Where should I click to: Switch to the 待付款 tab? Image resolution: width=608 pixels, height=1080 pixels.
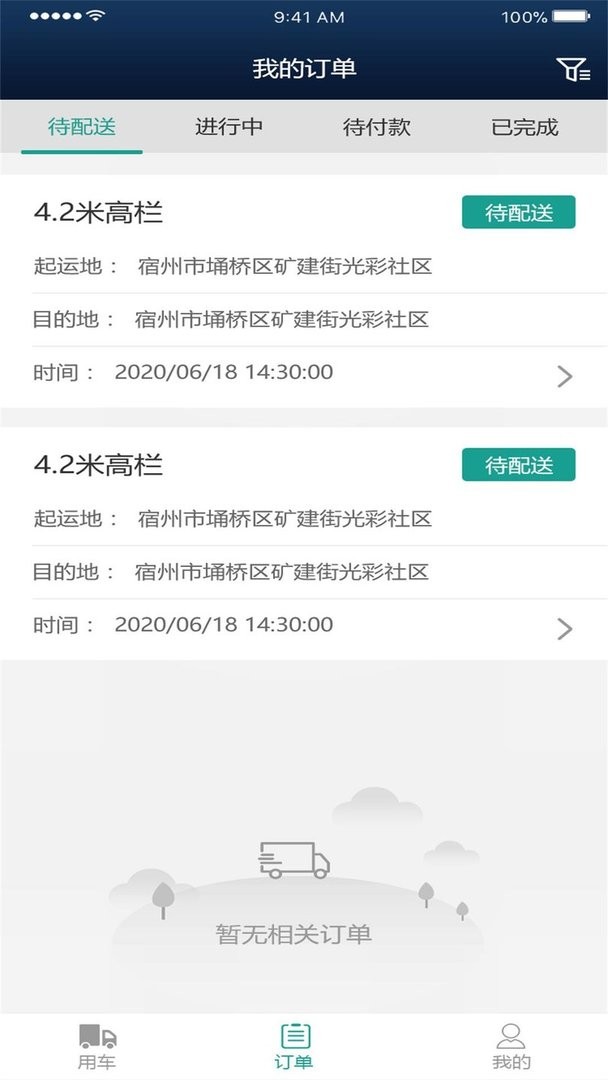pos(377,127)
